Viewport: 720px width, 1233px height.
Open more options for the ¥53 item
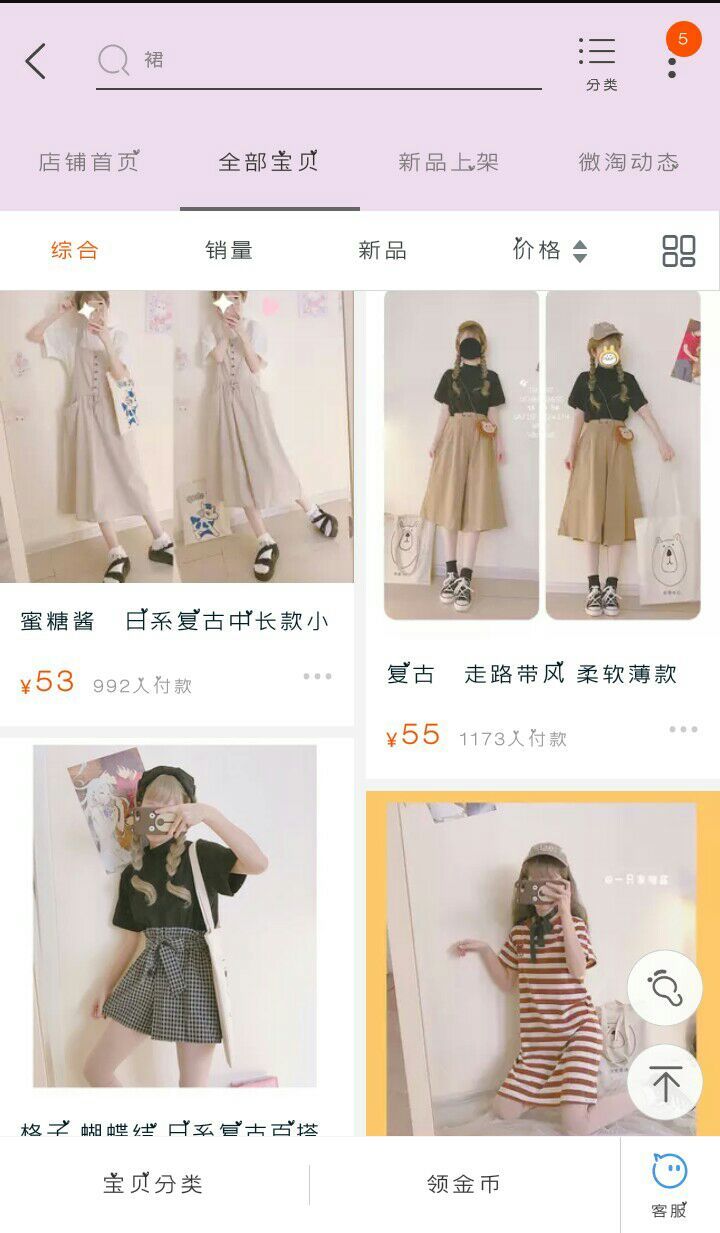tap(317, 677)
